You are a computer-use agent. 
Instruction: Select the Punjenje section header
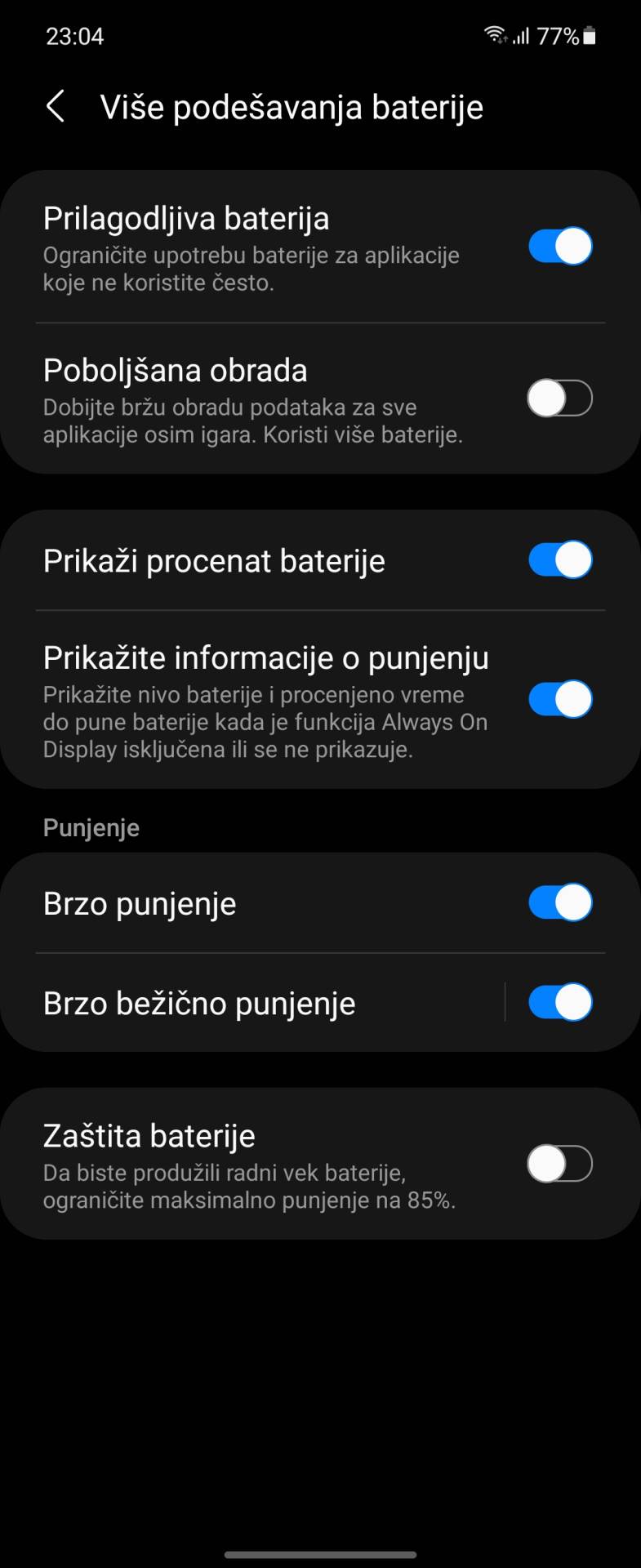click(91, 827)
